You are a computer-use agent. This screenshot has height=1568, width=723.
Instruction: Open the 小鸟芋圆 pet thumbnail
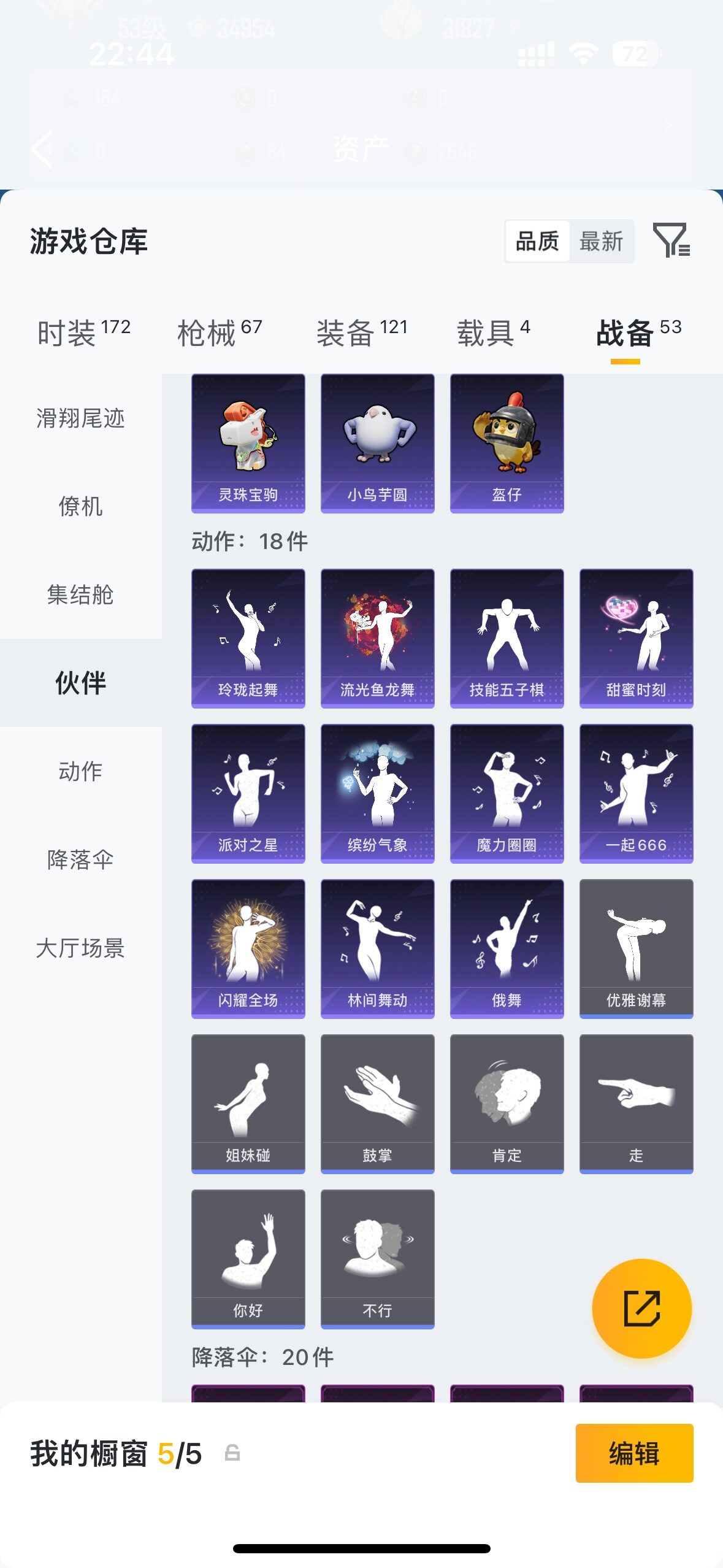point(378,439)
